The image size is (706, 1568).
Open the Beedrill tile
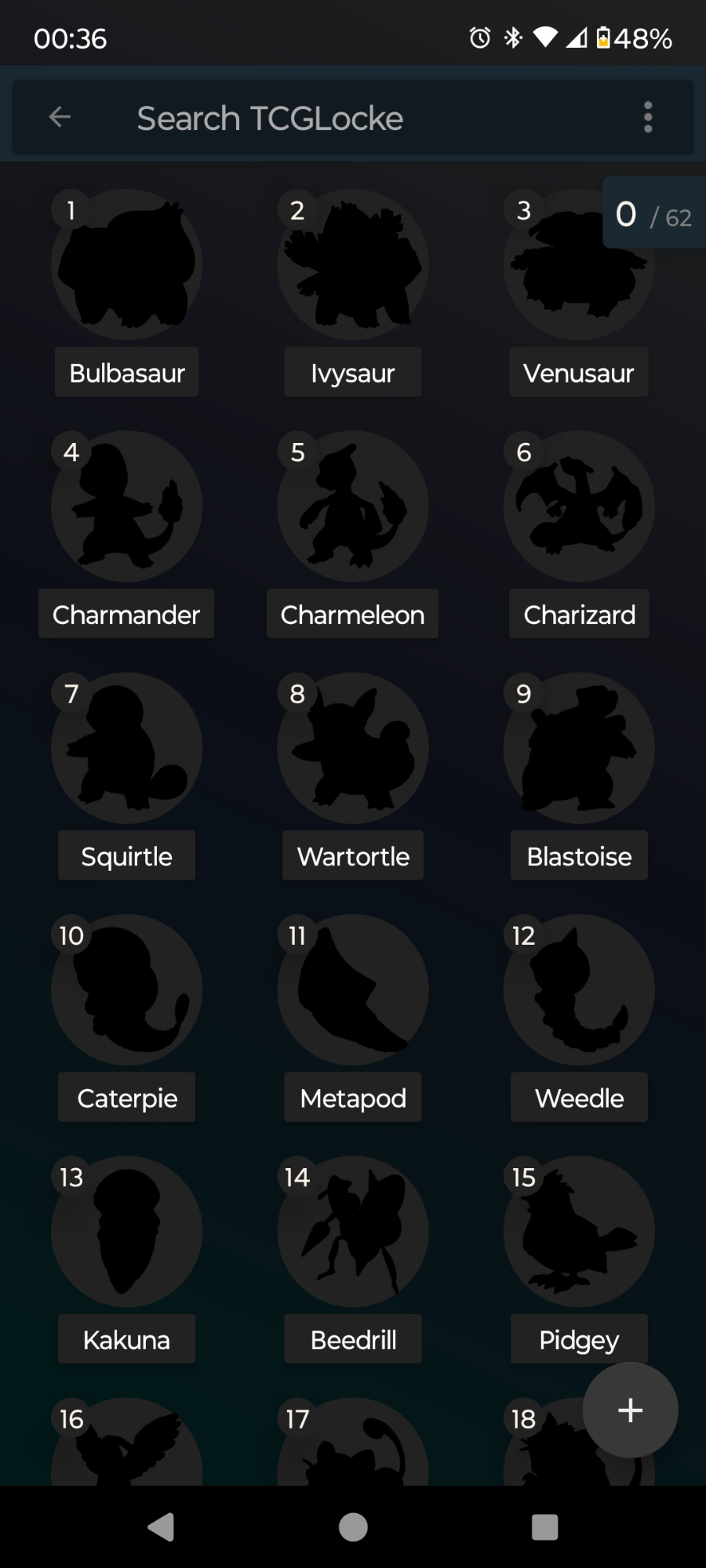353,1232
